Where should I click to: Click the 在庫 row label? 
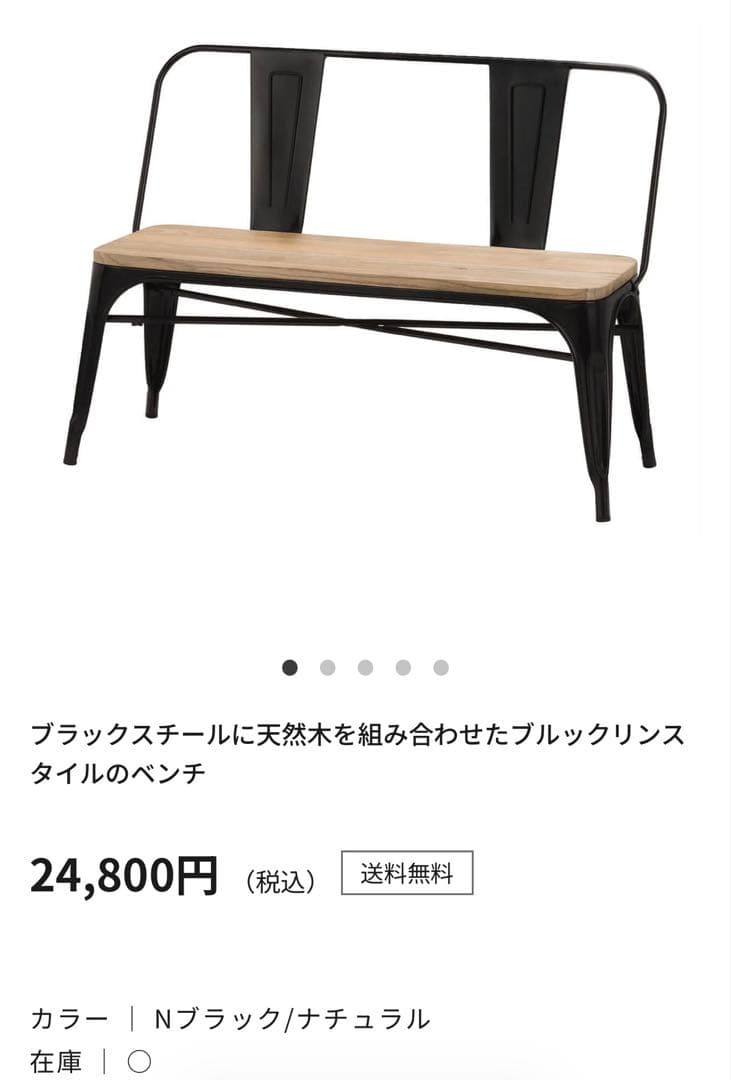56,1063
